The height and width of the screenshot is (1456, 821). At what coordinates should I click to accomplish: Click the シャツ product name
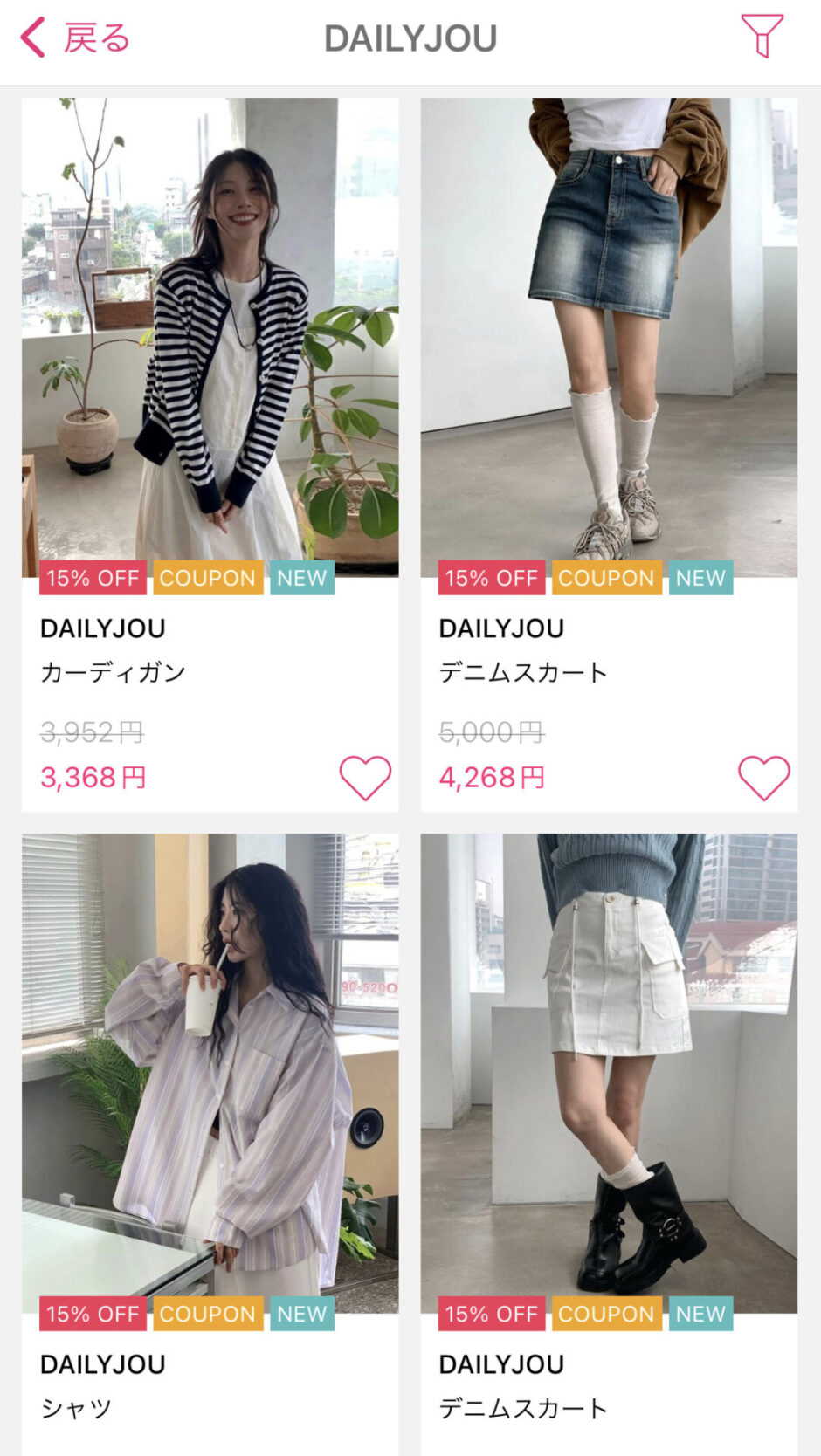[x=75, y=1407]
